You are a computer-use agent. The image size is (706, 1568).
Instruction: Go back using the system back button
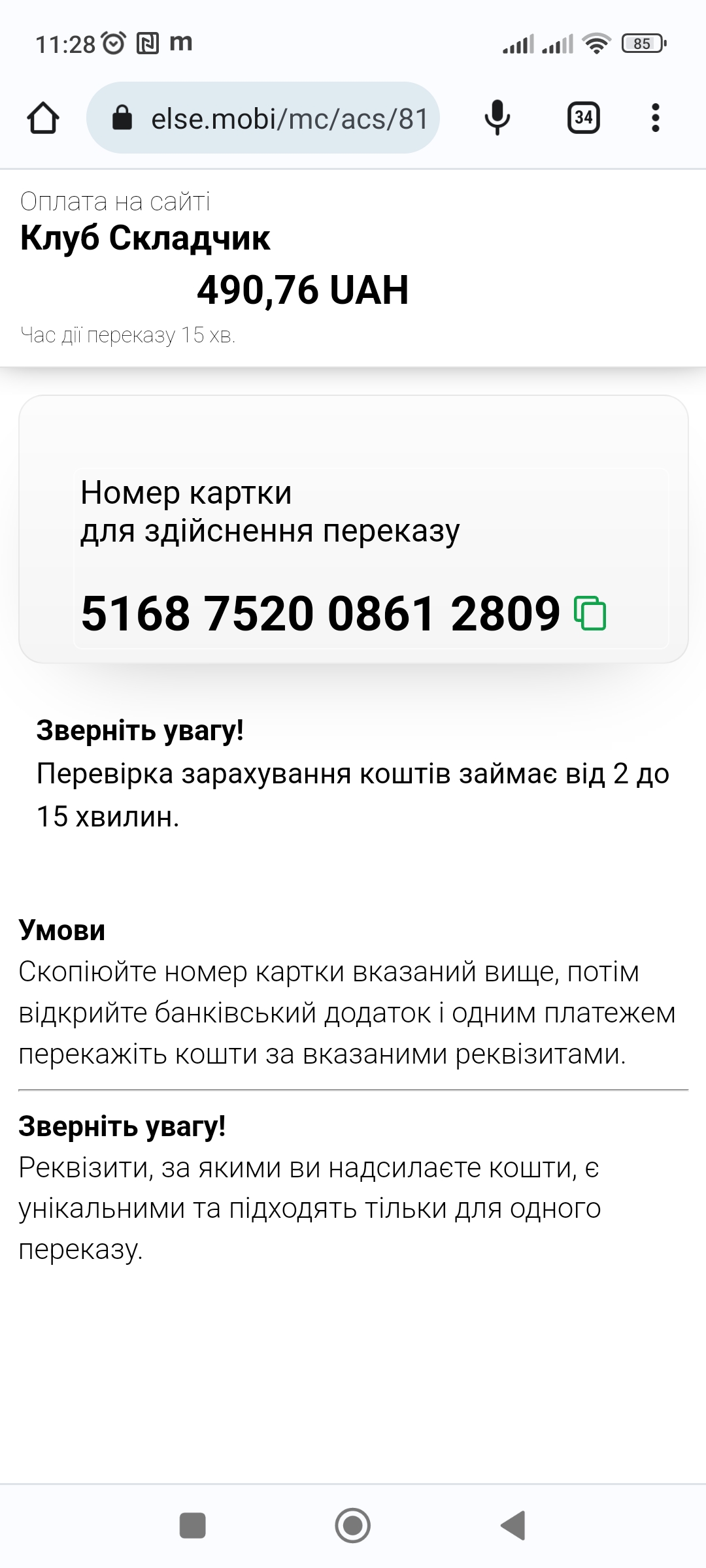click(514, 1526)
